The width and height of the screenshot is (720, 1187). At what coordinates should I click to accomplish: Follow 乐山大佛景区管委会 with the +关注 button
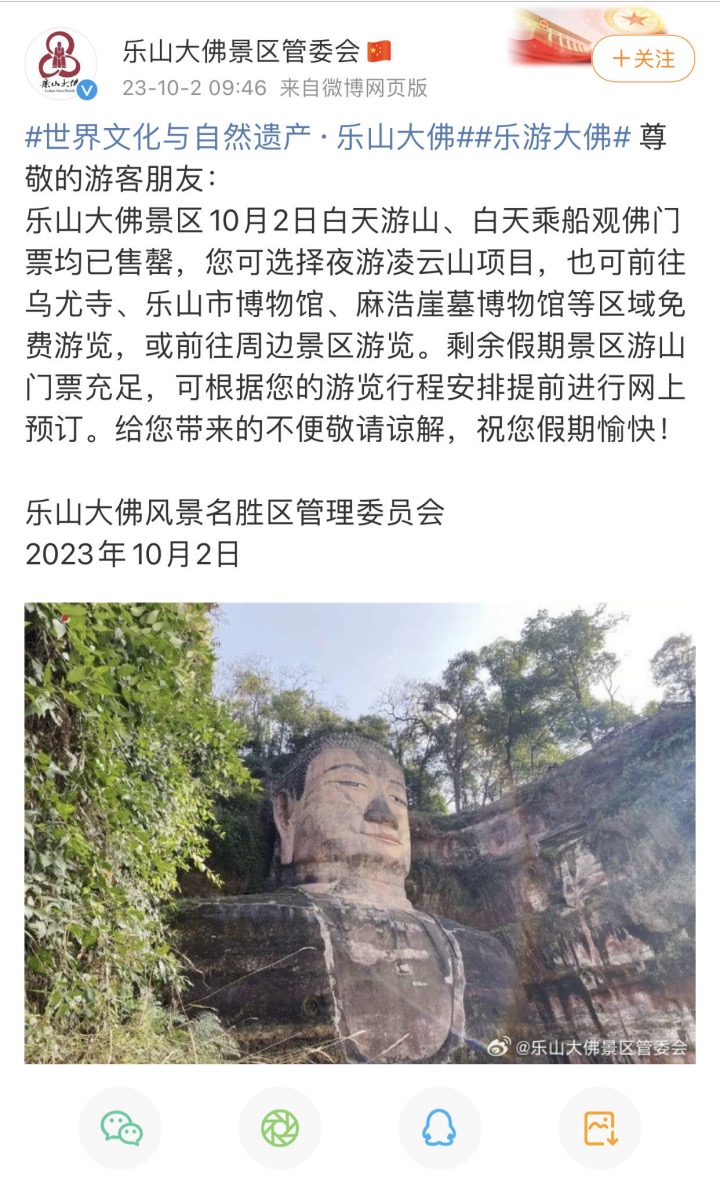[643, 58]
